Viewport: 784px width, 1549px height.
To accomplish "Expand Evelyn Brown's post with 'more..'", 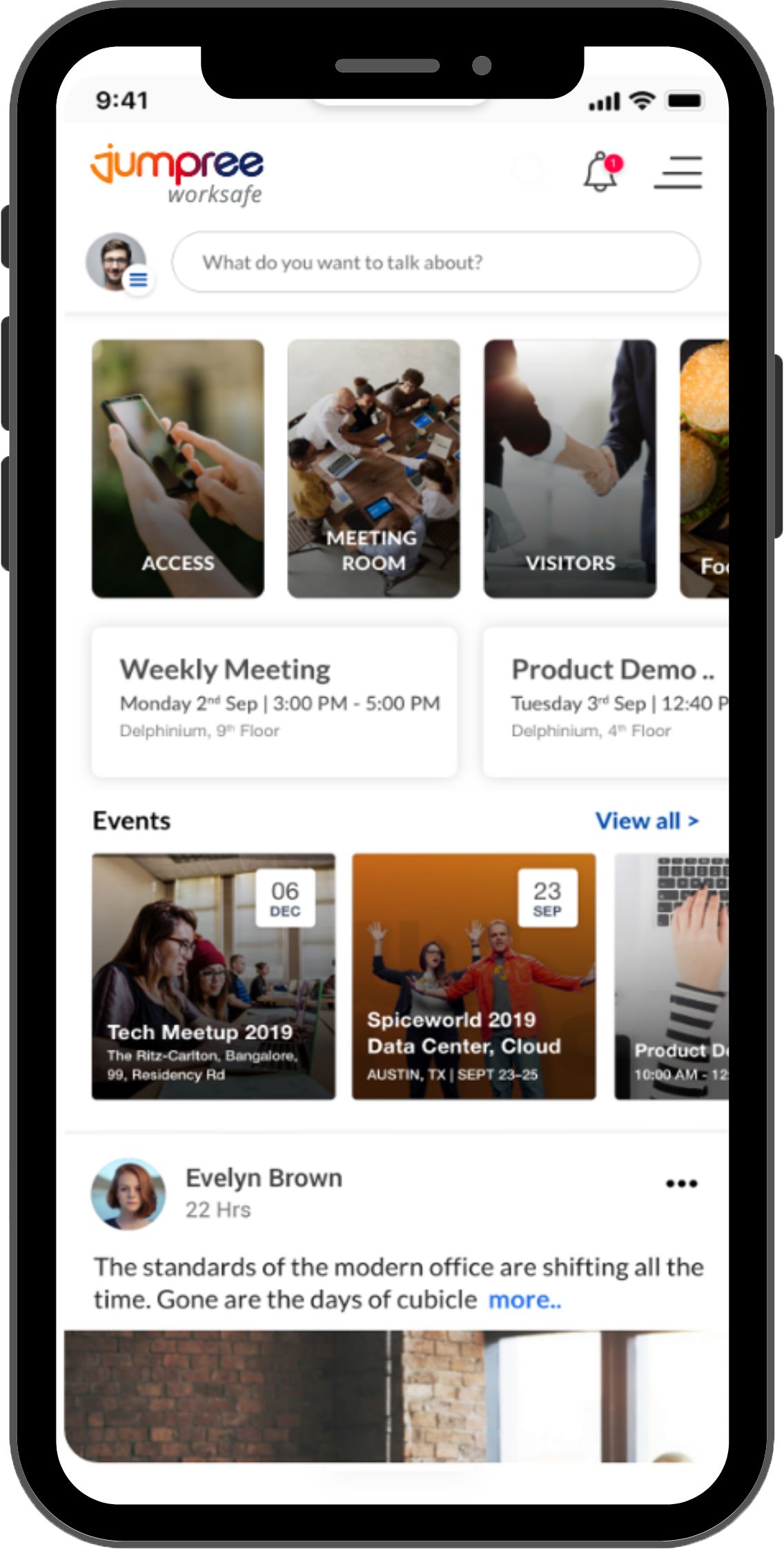I will tap(525, 1300).
